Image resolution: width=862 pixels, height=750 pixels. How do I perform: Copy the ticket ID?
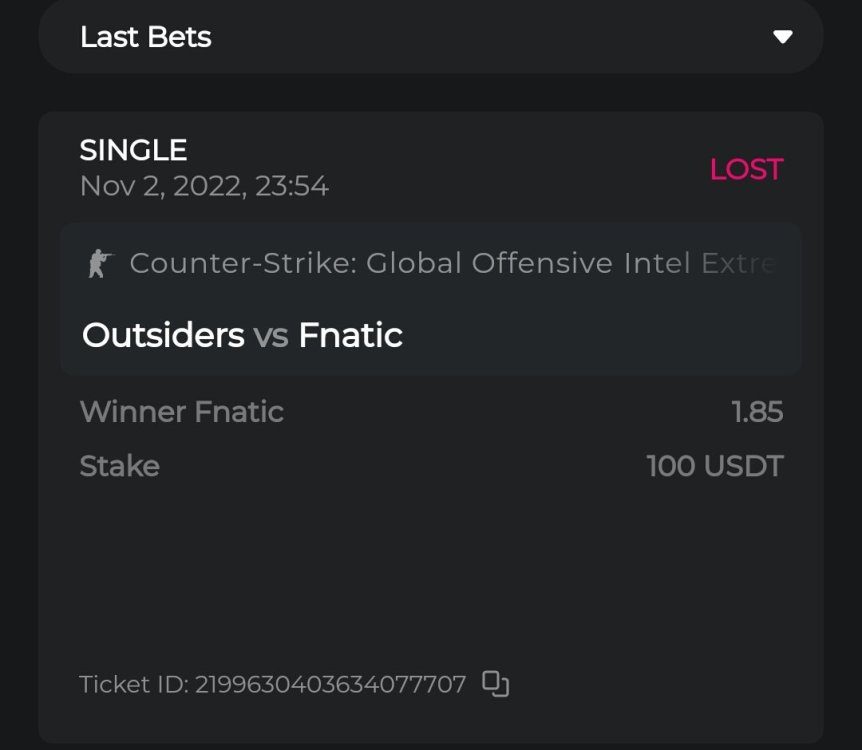coord(496,684)
